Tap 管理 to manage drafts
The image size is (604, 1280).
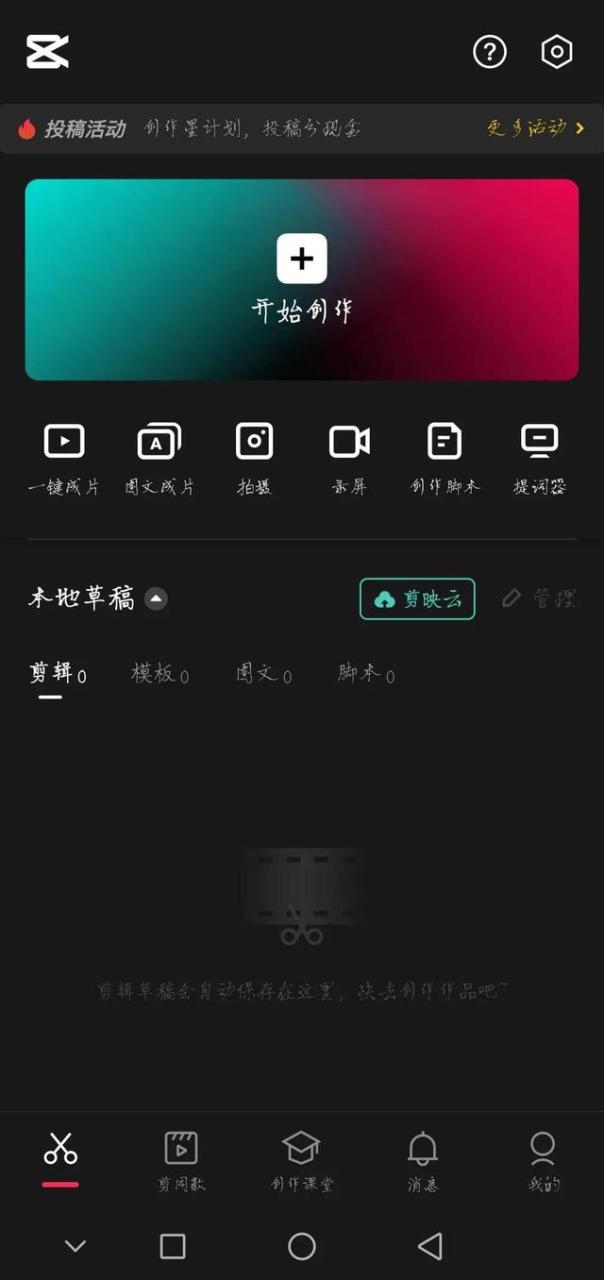539,599
